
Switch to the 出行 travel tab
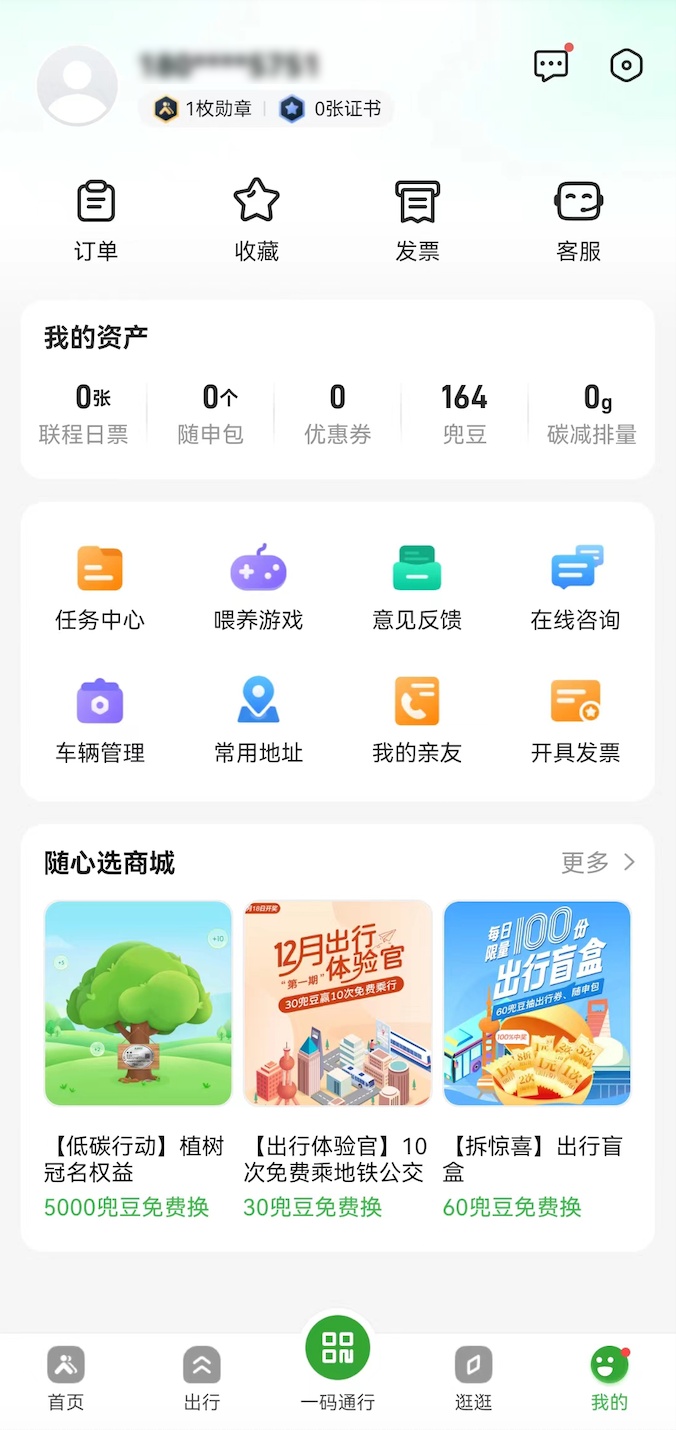[x=202, y=1377]
